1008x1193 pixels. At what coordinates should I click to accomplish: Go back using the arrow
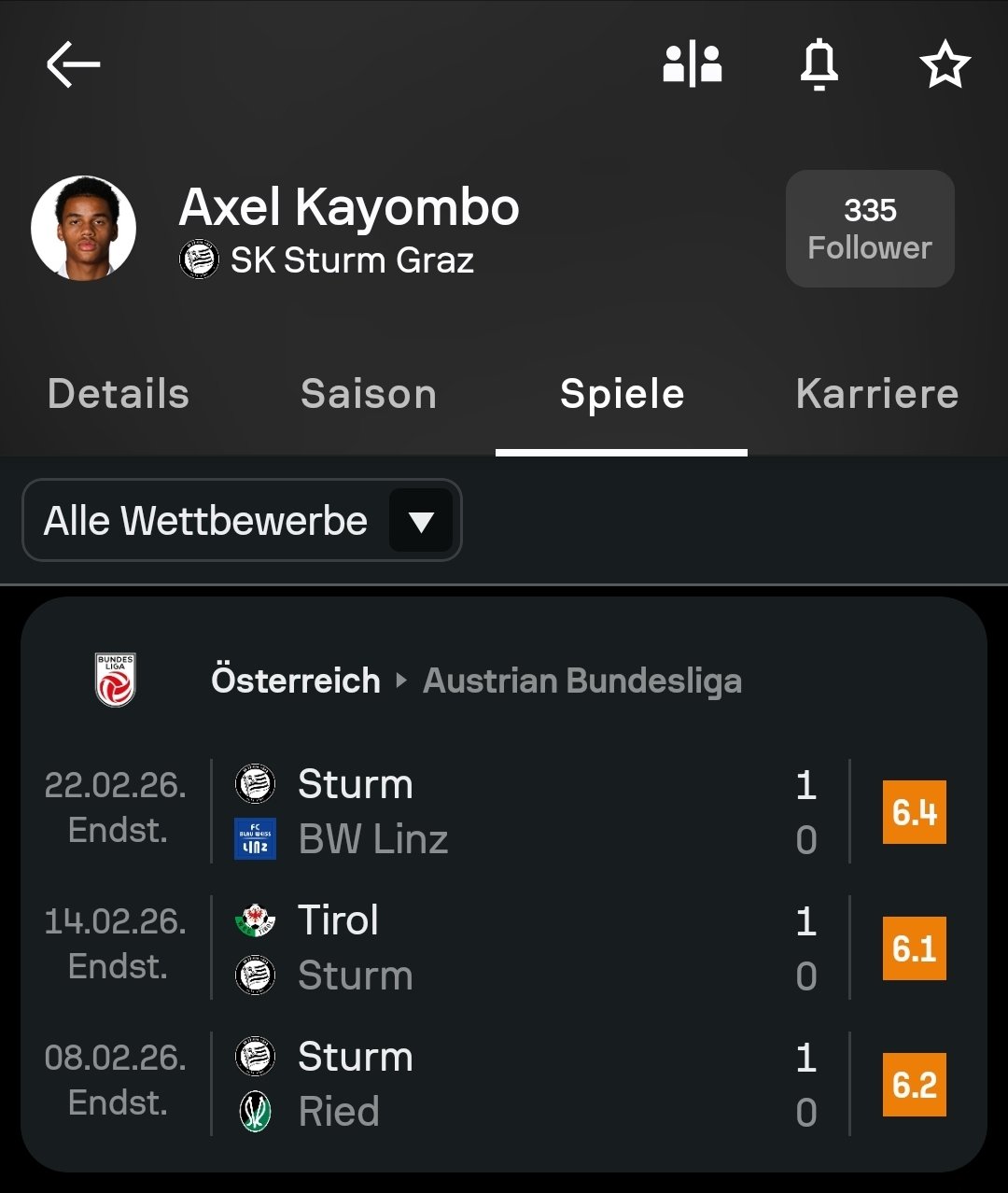[73, 65]
